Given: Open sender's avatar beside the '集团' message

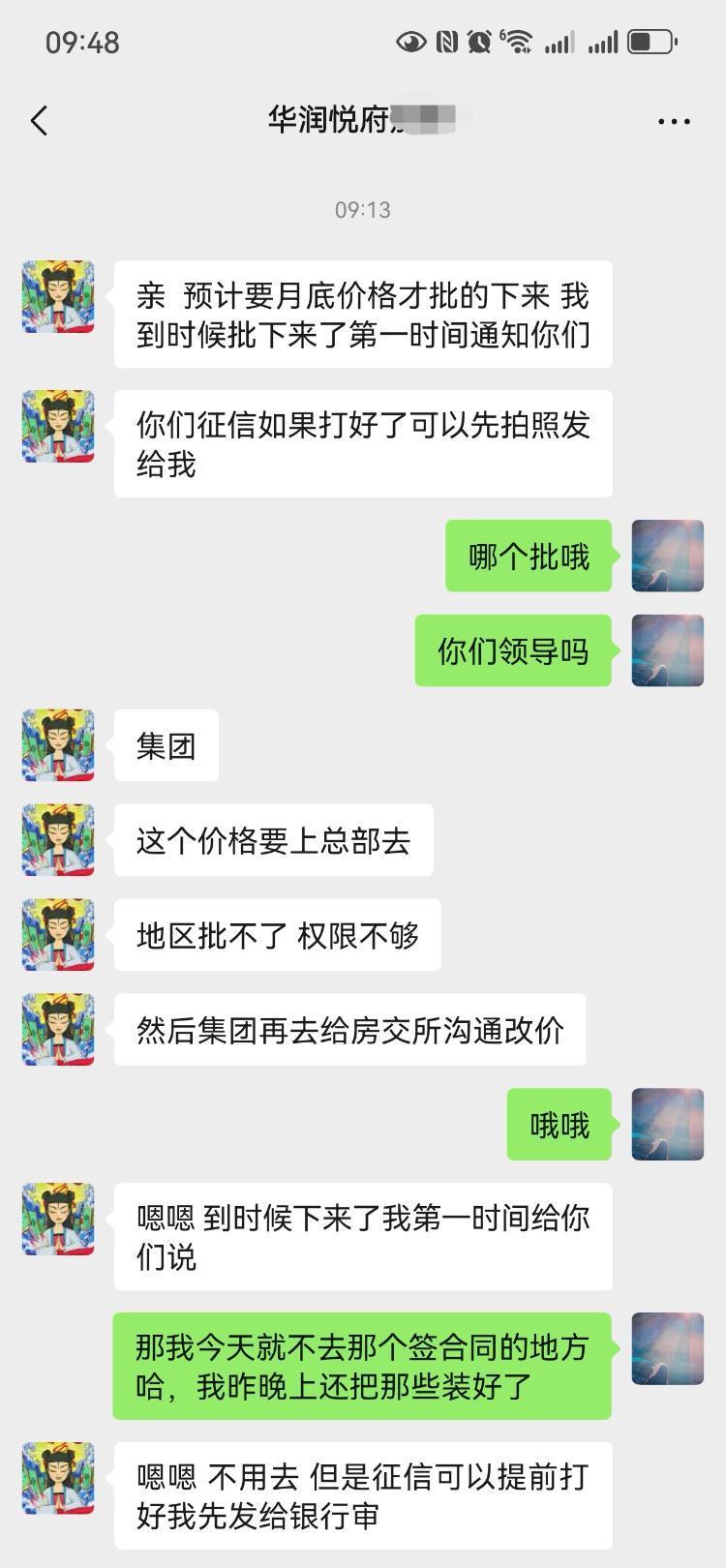Looking at the screenshot, I should pos(58,745).
